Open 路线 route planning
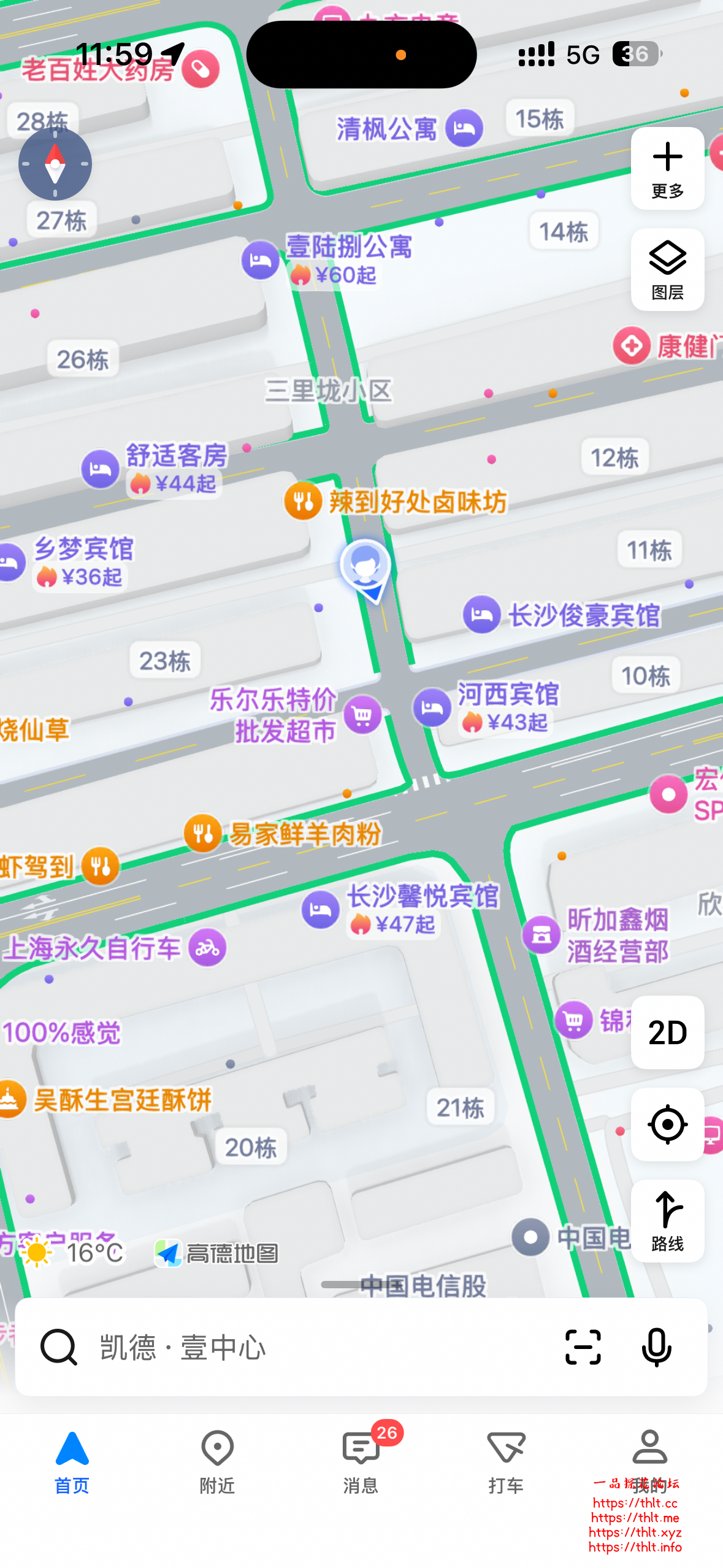The image size is (723, 1568). [x=667, y=1220]
